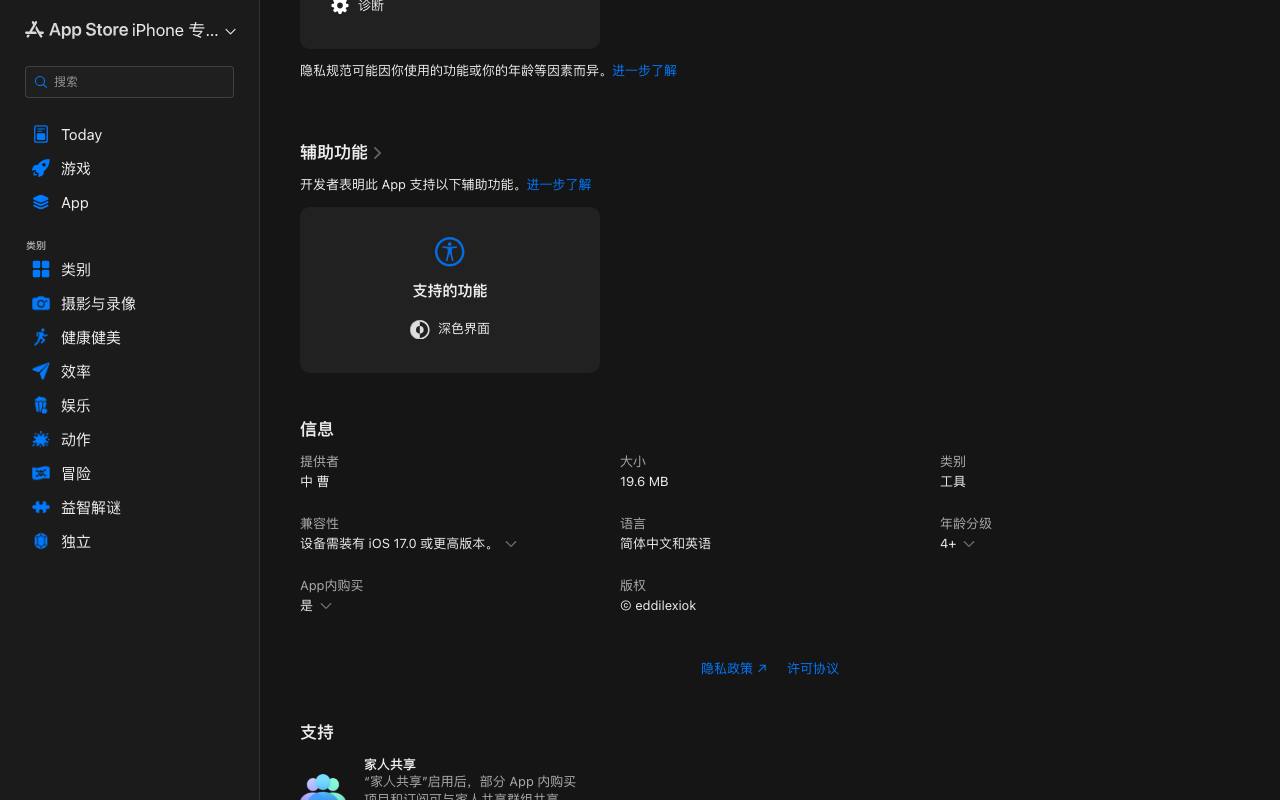The image size is (1280, 800).
Task: Open the 动作 games category
Action: point(129,440)
